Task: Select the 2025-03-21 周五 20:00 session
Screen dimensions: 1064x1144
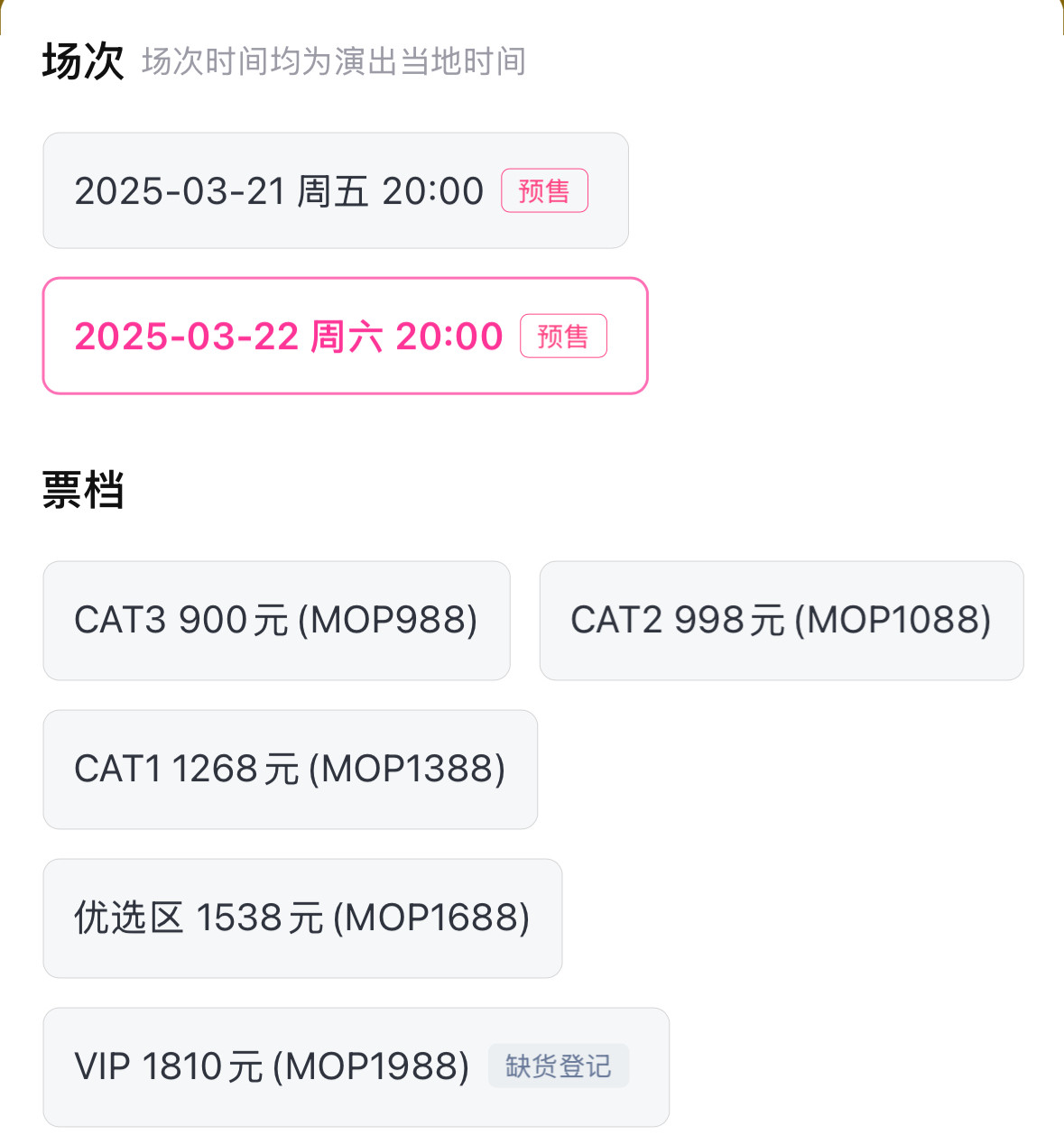Action: (336, 190)
